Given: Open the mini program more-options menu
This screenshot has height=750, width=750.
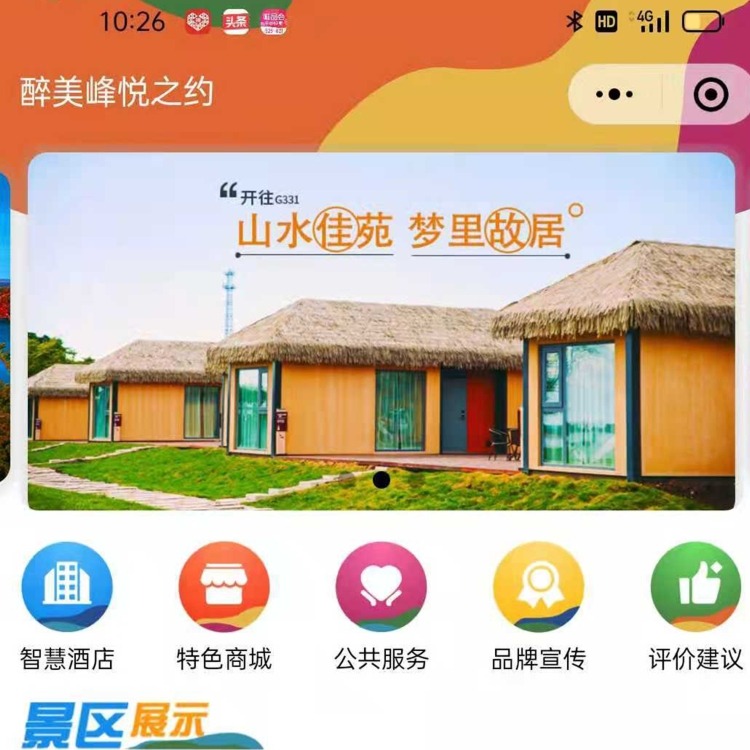Looking at the screenshot, I should tap(614, 95).
